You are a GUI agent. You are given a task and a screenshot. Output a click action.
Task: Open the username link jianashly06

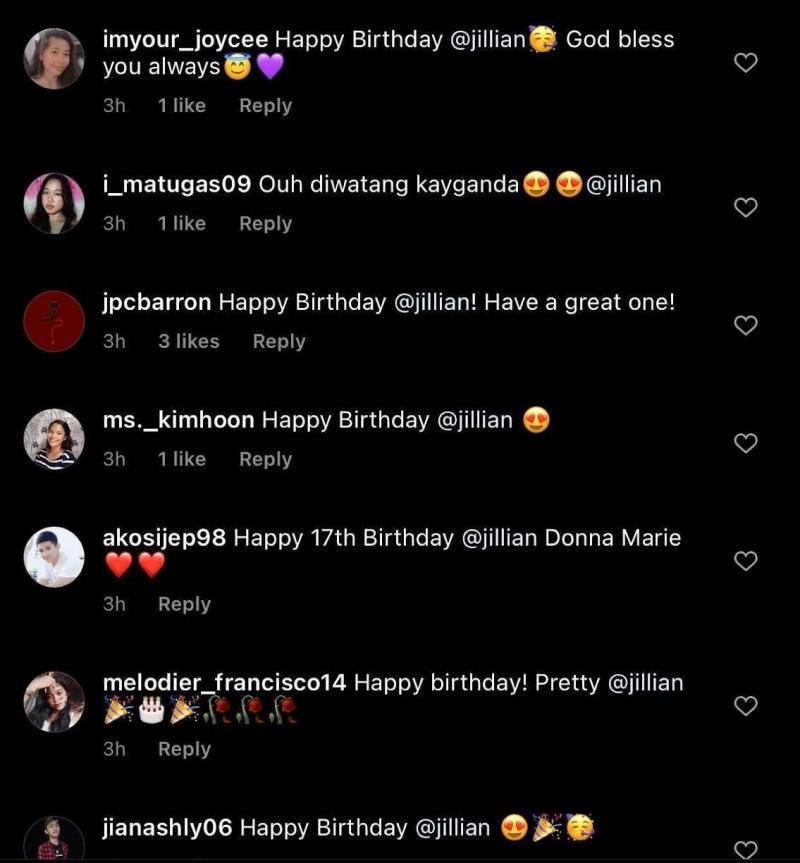(x=167, y=828)
